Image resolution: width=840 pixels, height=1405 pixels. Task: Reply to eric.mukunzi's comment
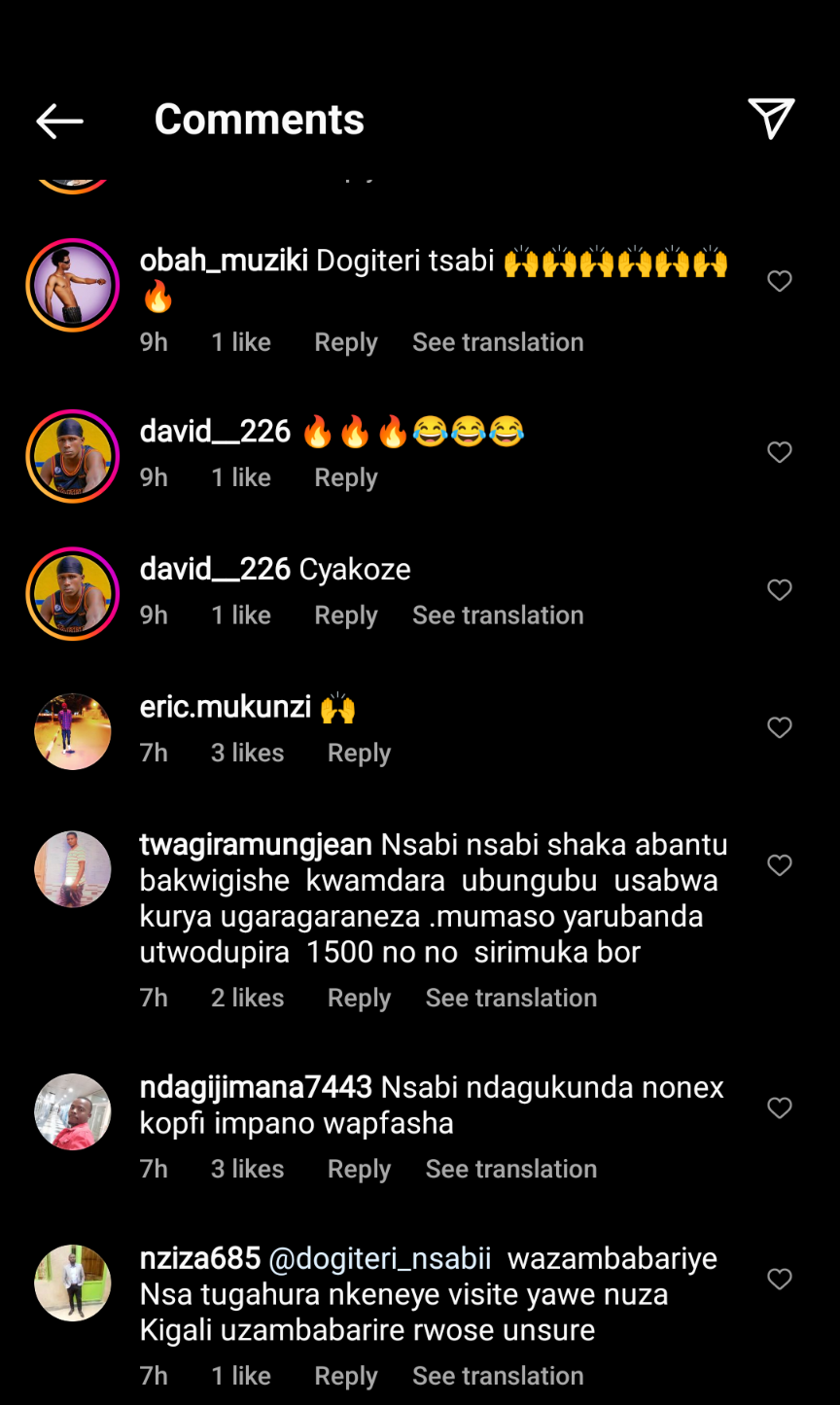point(359,753)
